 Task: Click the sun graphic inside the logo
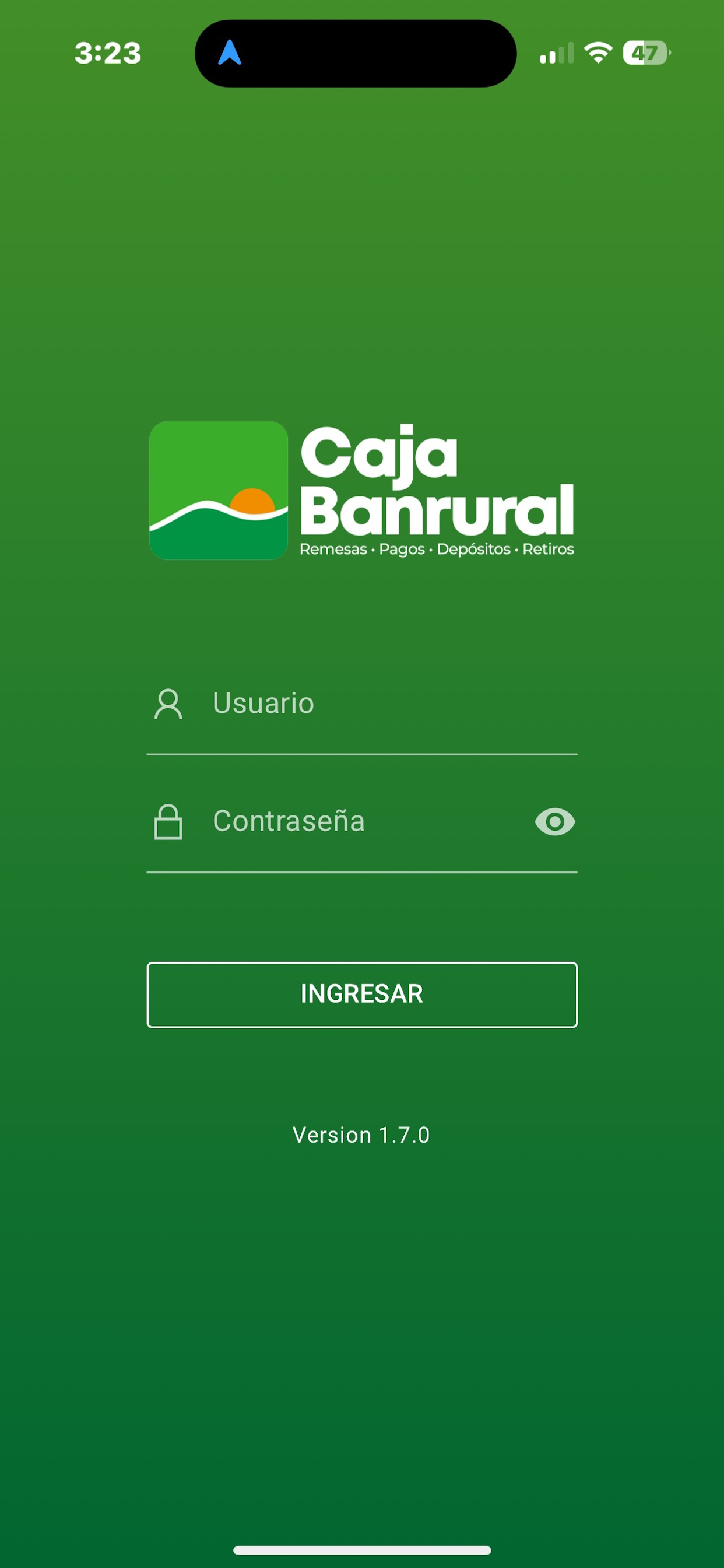(254, 501)
